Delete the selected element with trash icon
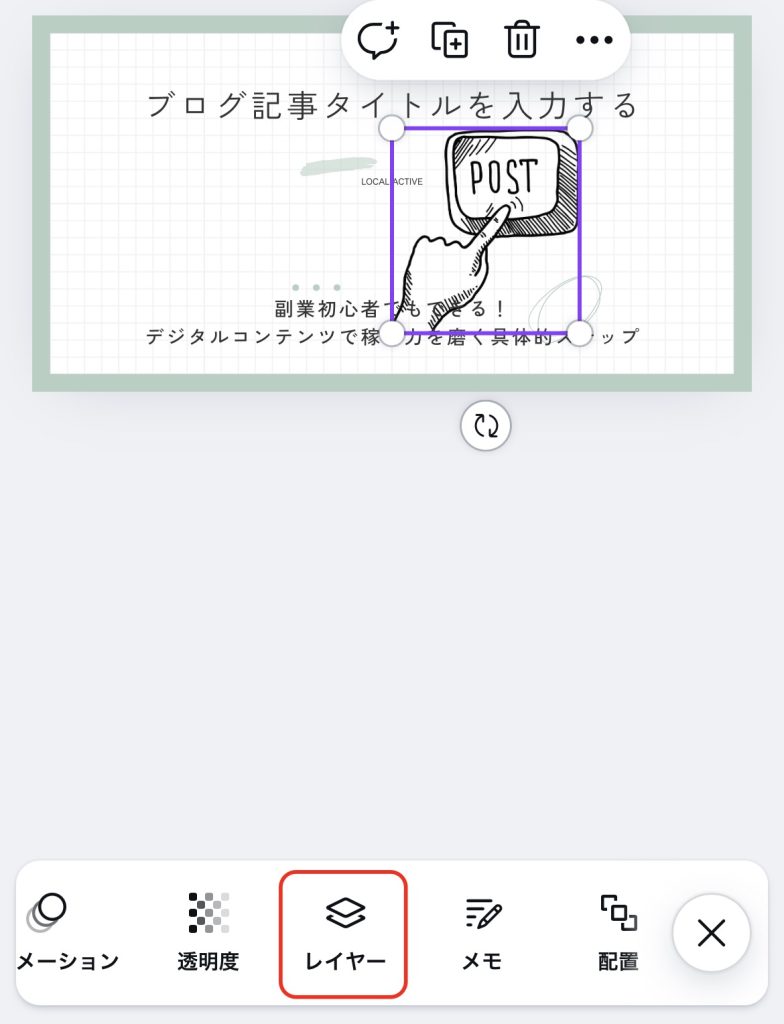784x1024 pixels. click(x=521, y=40)
